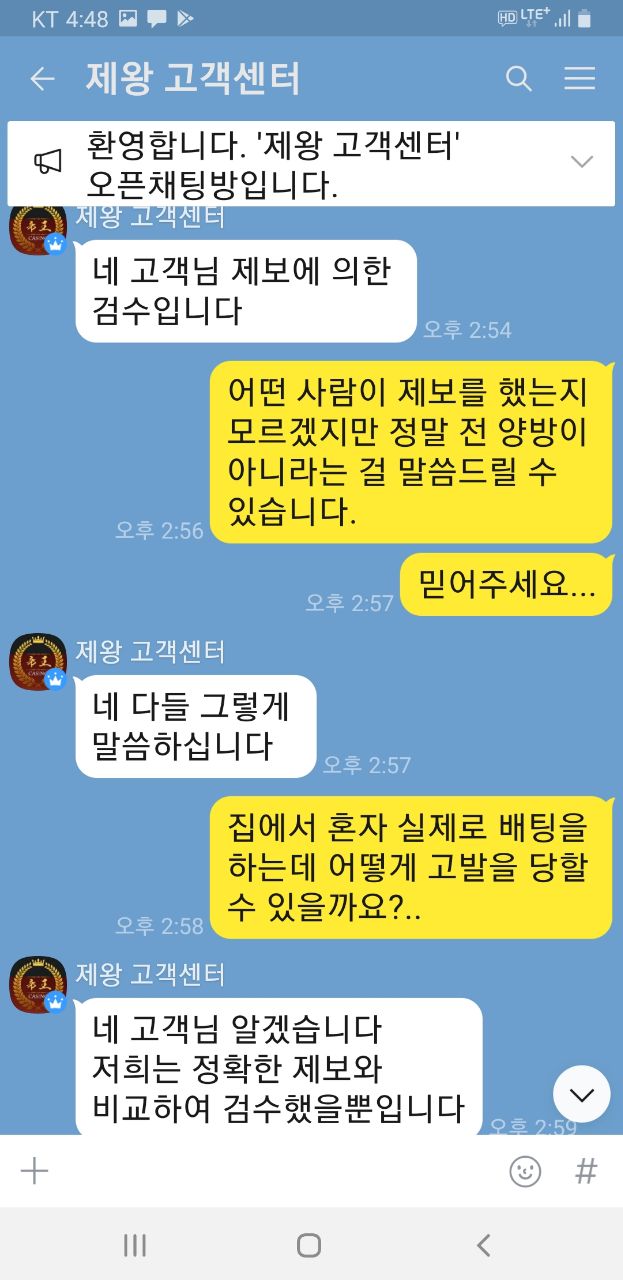Open recent apps from navigation bar
This screenshot has height=1280, width=623.
135,1245
